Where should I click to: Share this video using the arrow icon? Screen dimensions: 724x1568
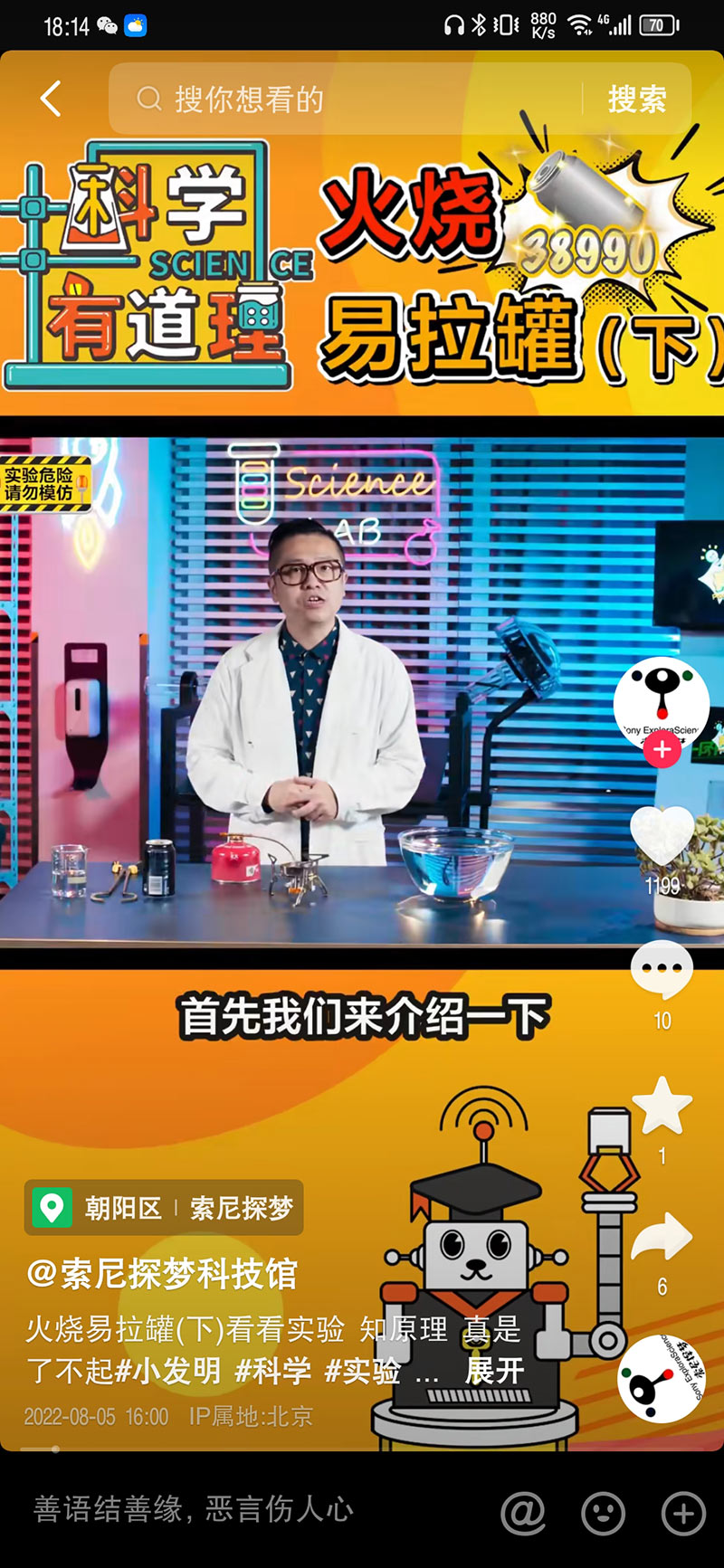662,1238
